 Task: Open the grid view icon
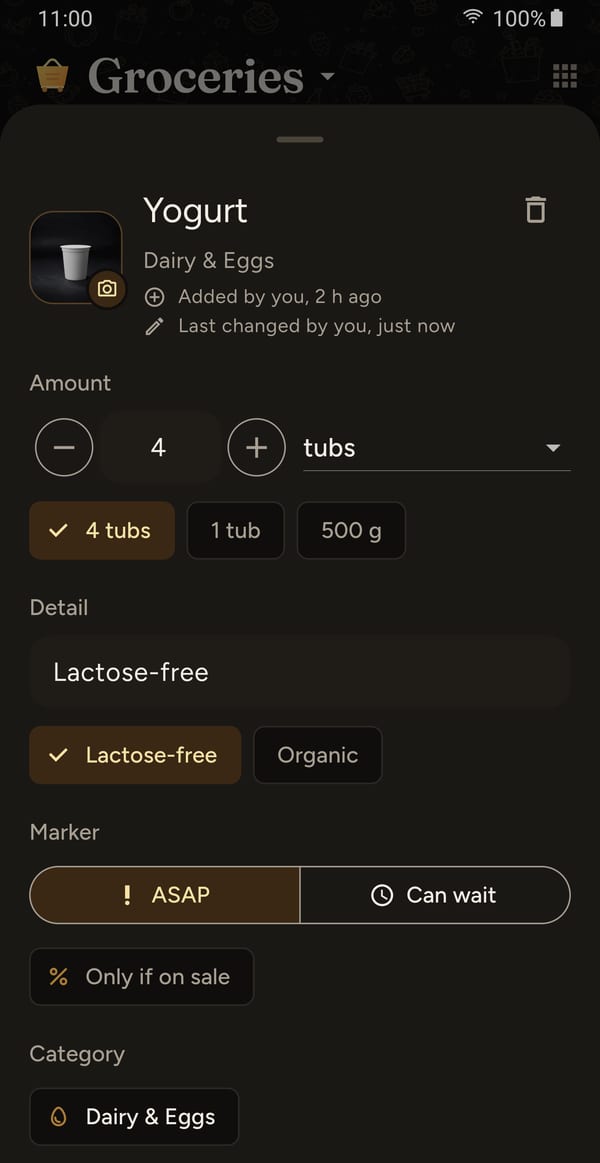564,76
